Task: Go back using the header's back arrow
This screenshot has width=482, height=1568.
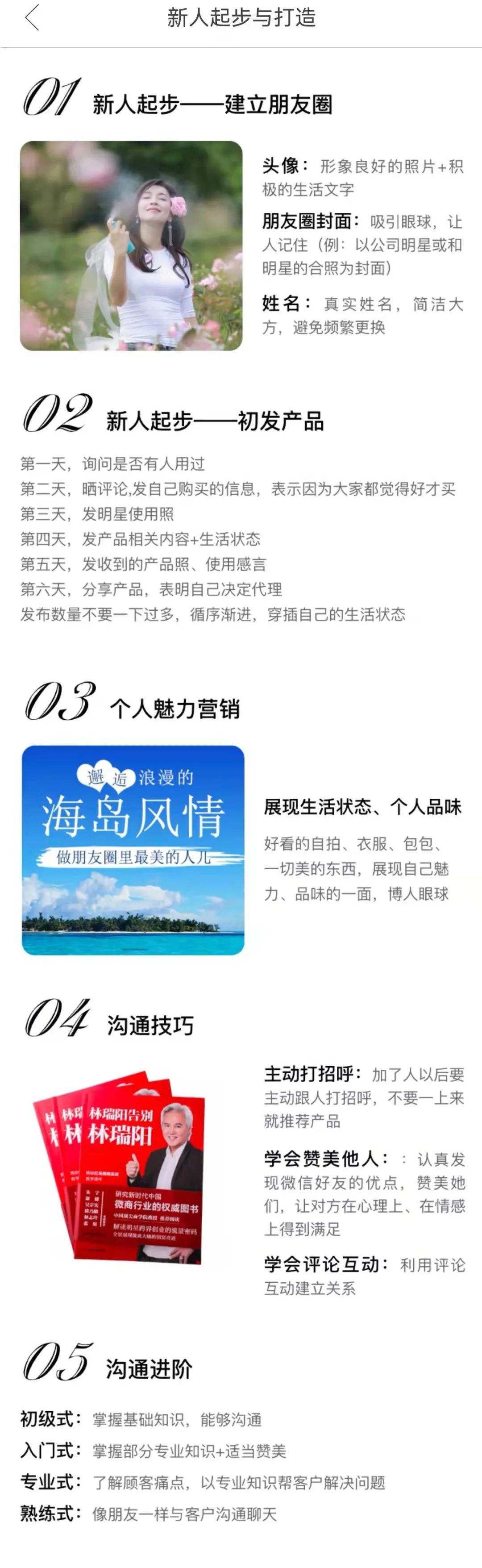Action: 32,18
